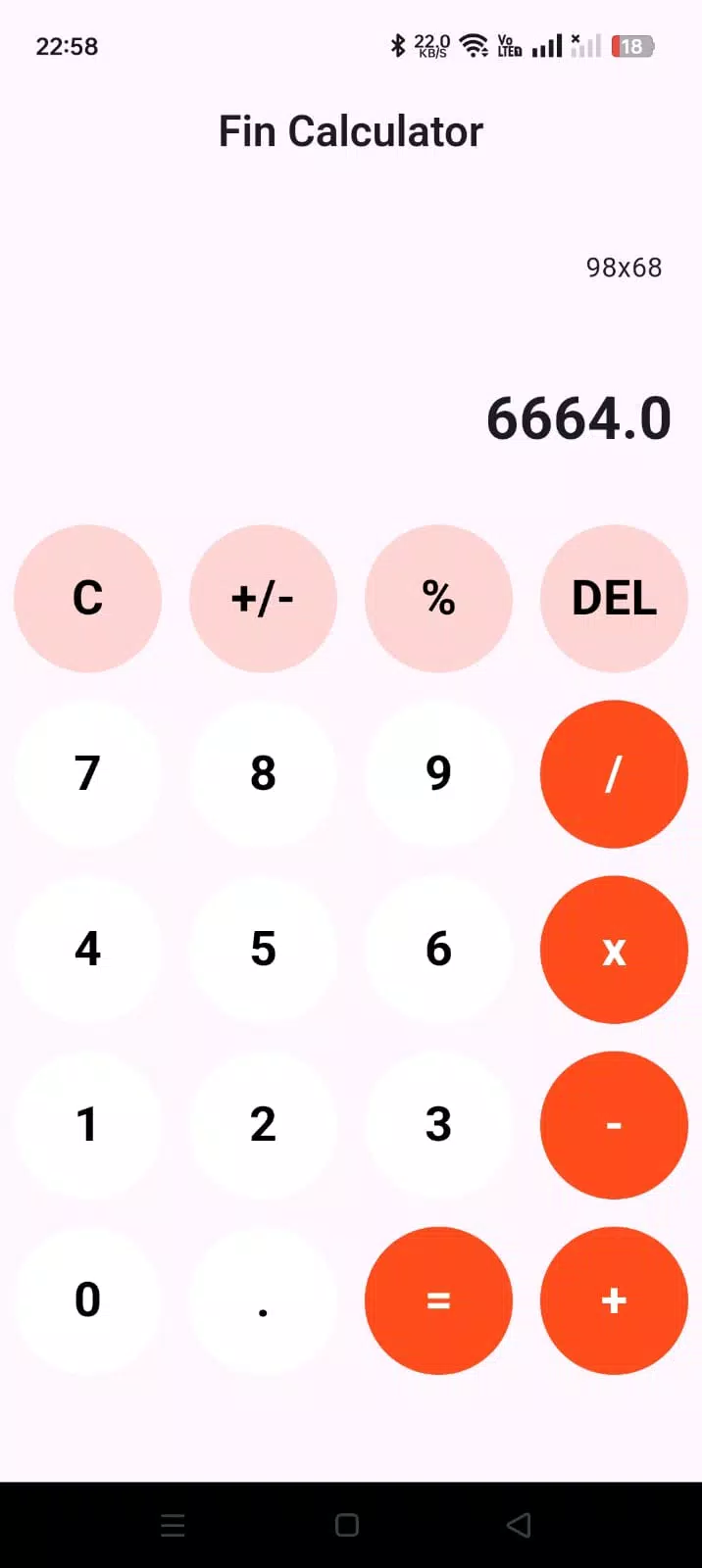Viewport: 702px width, 1568px height.
Task: Enter the digit 7
Action: pos(87,773)
